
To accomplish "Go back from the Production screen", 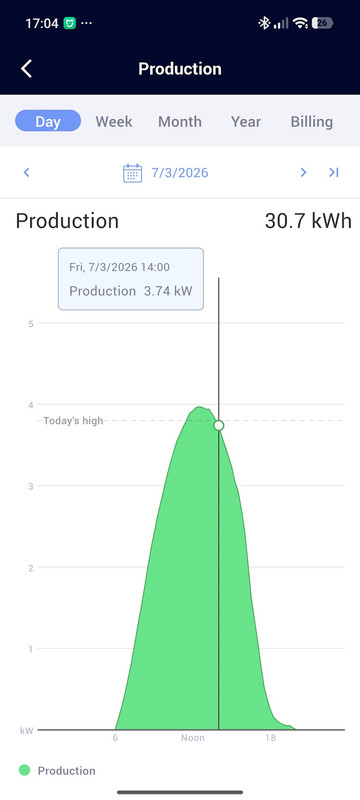I will coord(27,68).
